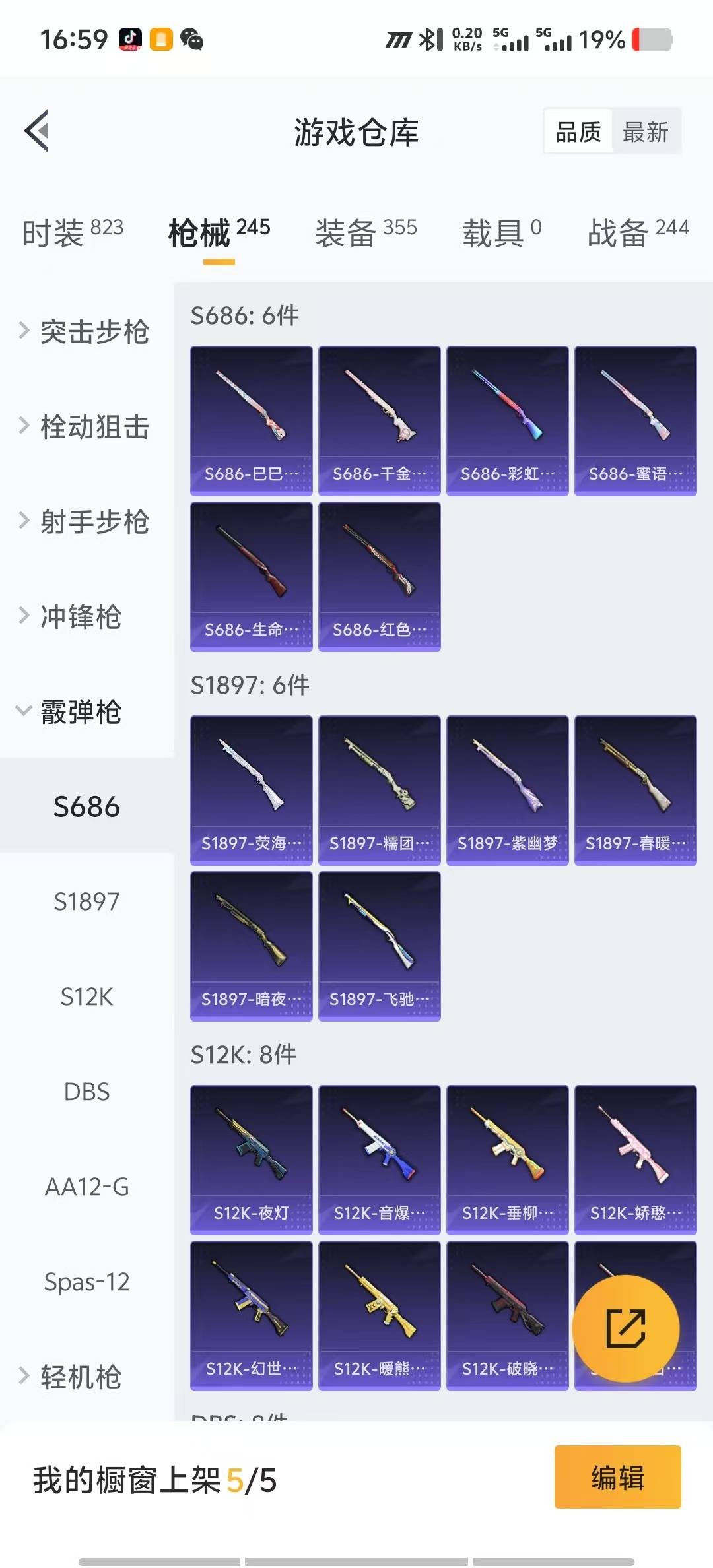713x1568 pixels.
Task: Select DBS in the shotgun list
Action: (86, 1092)
